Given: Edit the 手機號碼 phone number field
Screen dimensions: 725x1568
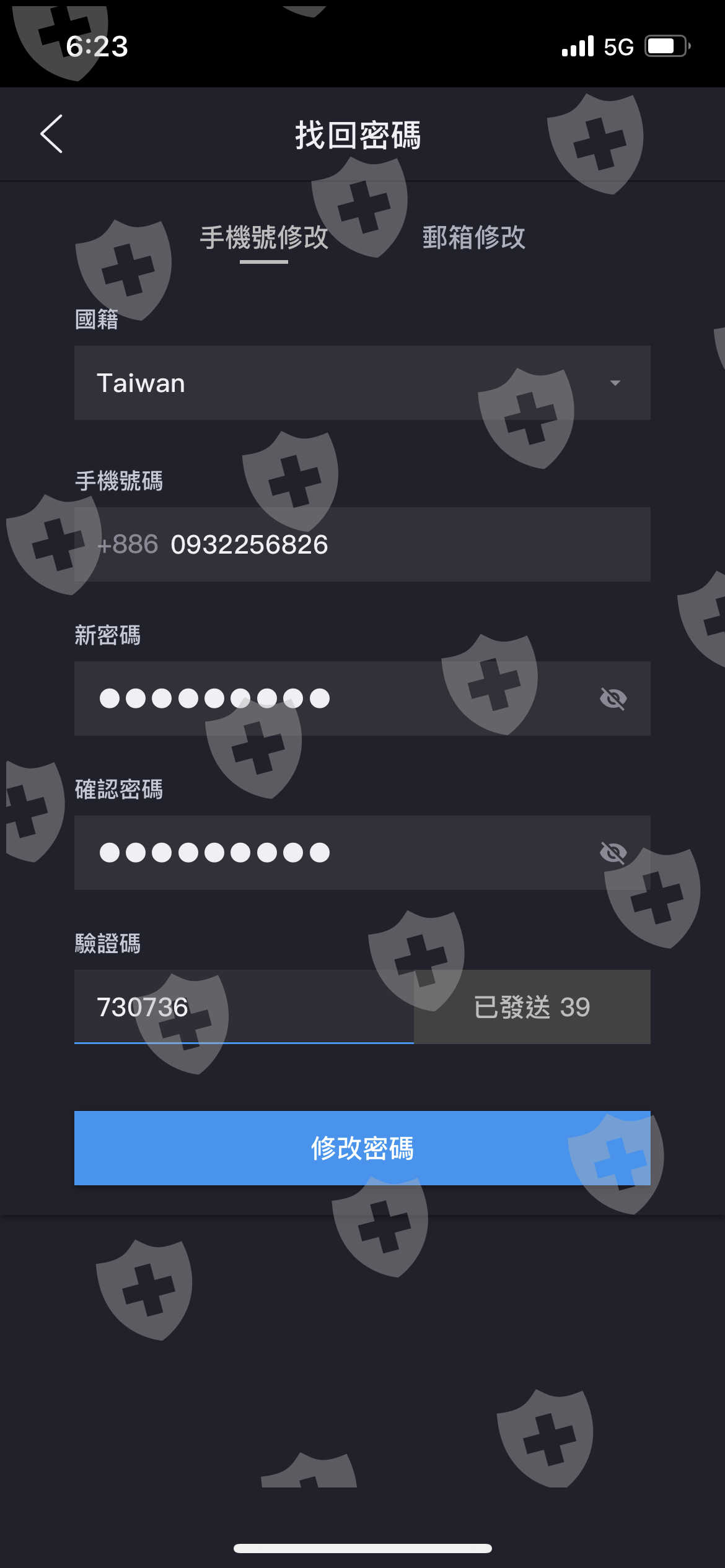Looking at the screenshot, I should coord(362,544).
